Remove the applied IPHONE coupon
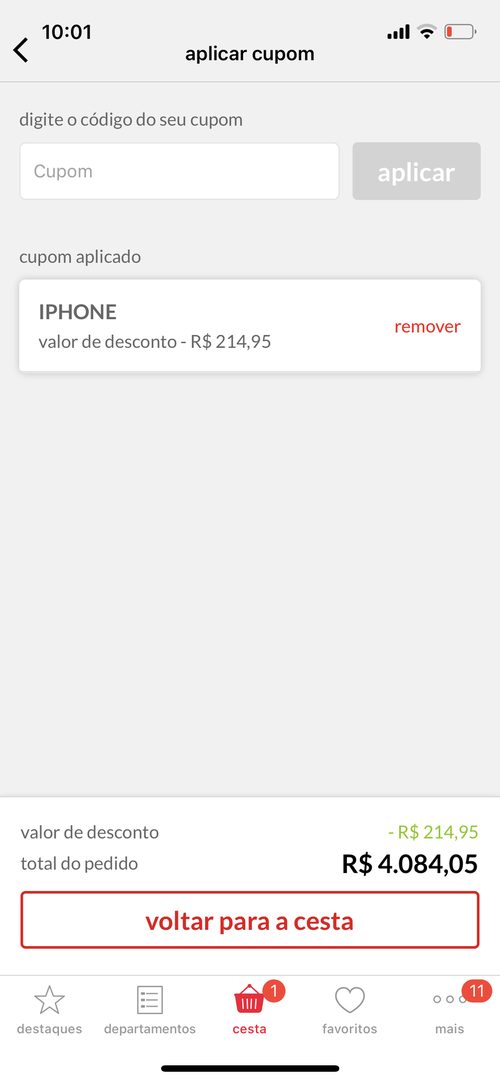 [x=427, y=327]
